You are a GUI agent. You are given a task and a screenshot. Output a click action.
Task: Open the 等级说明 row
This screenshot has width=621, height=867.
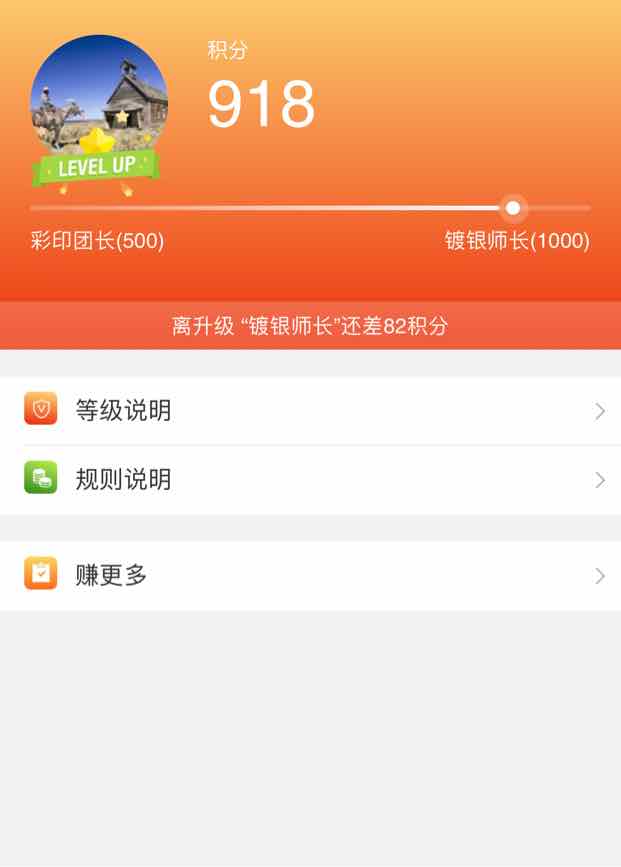coord(310,411)
